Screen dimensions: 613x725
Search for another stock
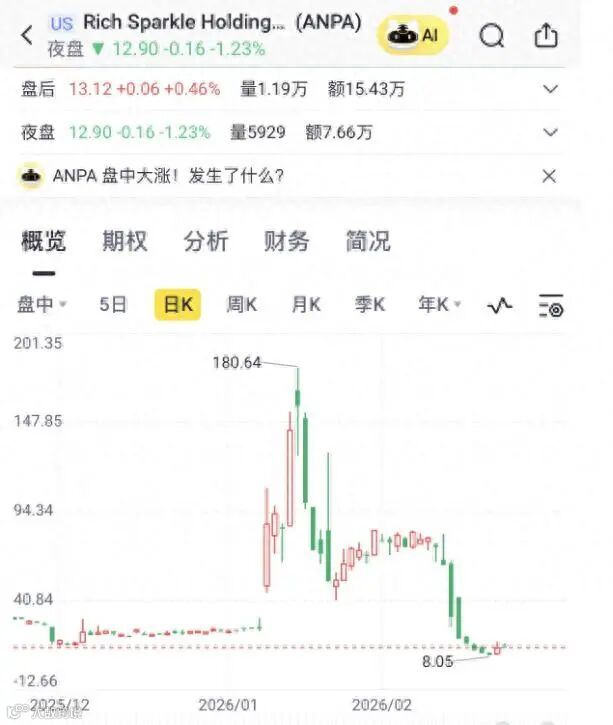492,36
